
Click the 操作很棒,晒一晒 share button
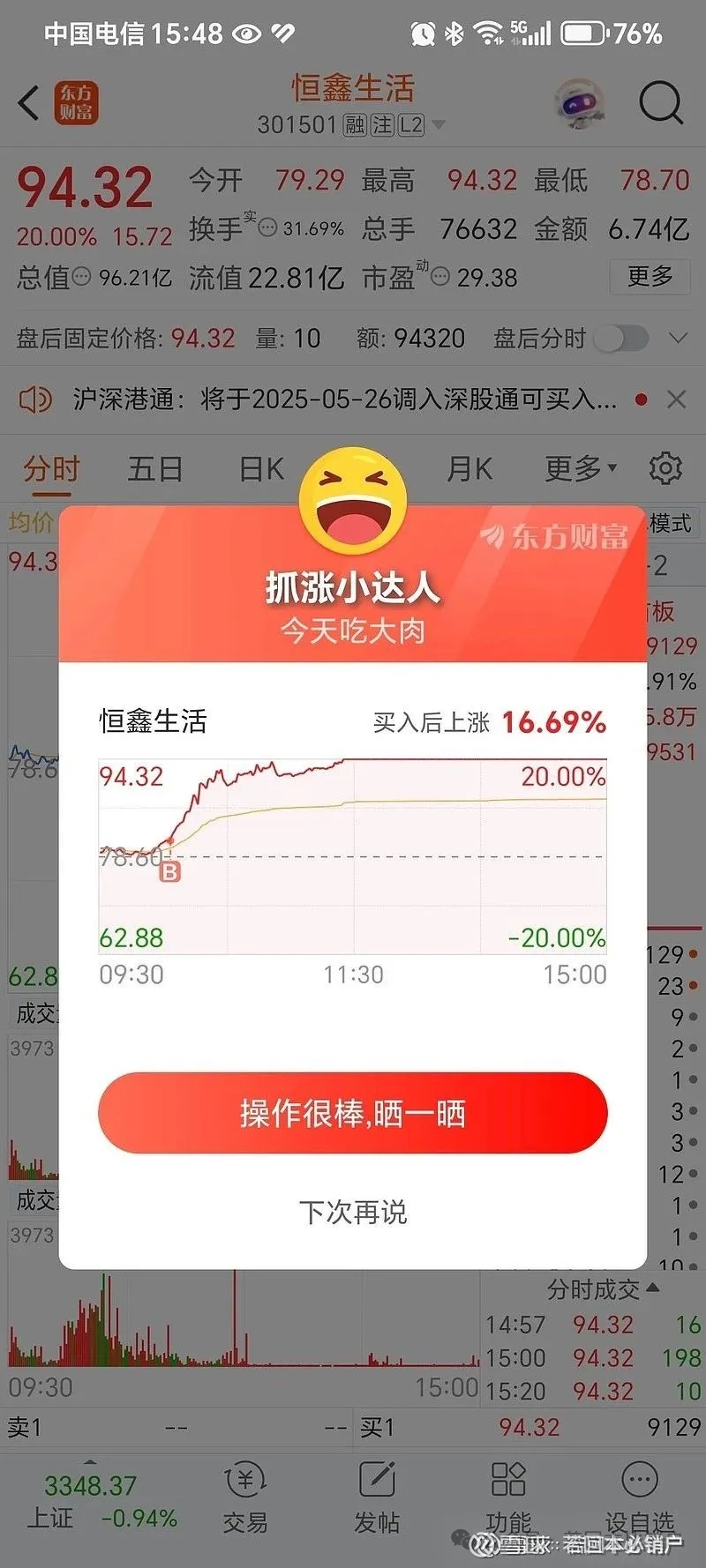pyautogui.click(x=353, y=1113)
